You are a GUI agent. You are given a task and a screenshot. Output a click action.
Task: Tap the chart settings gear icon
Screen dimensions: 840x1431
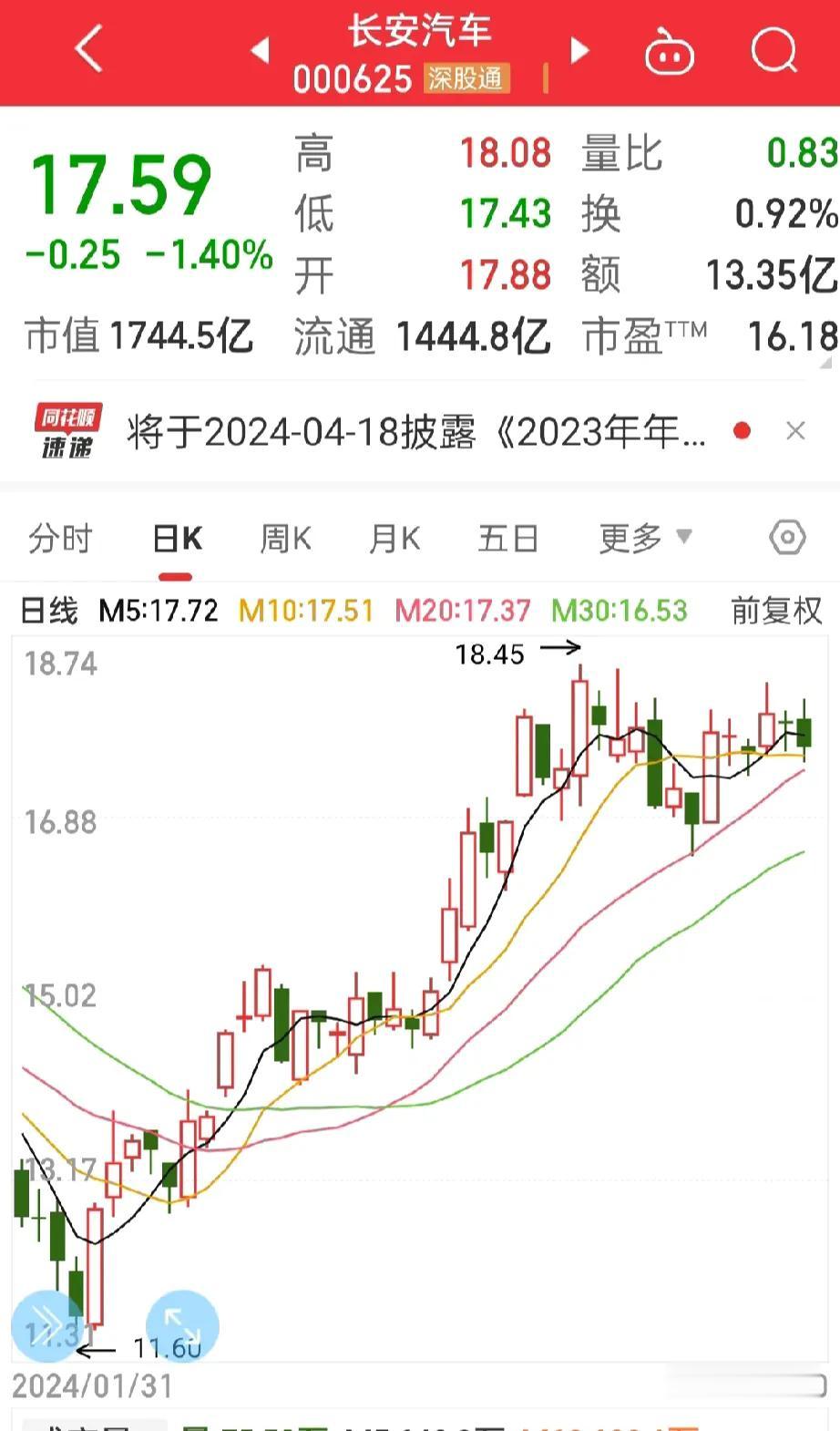(x=786, y=539)
